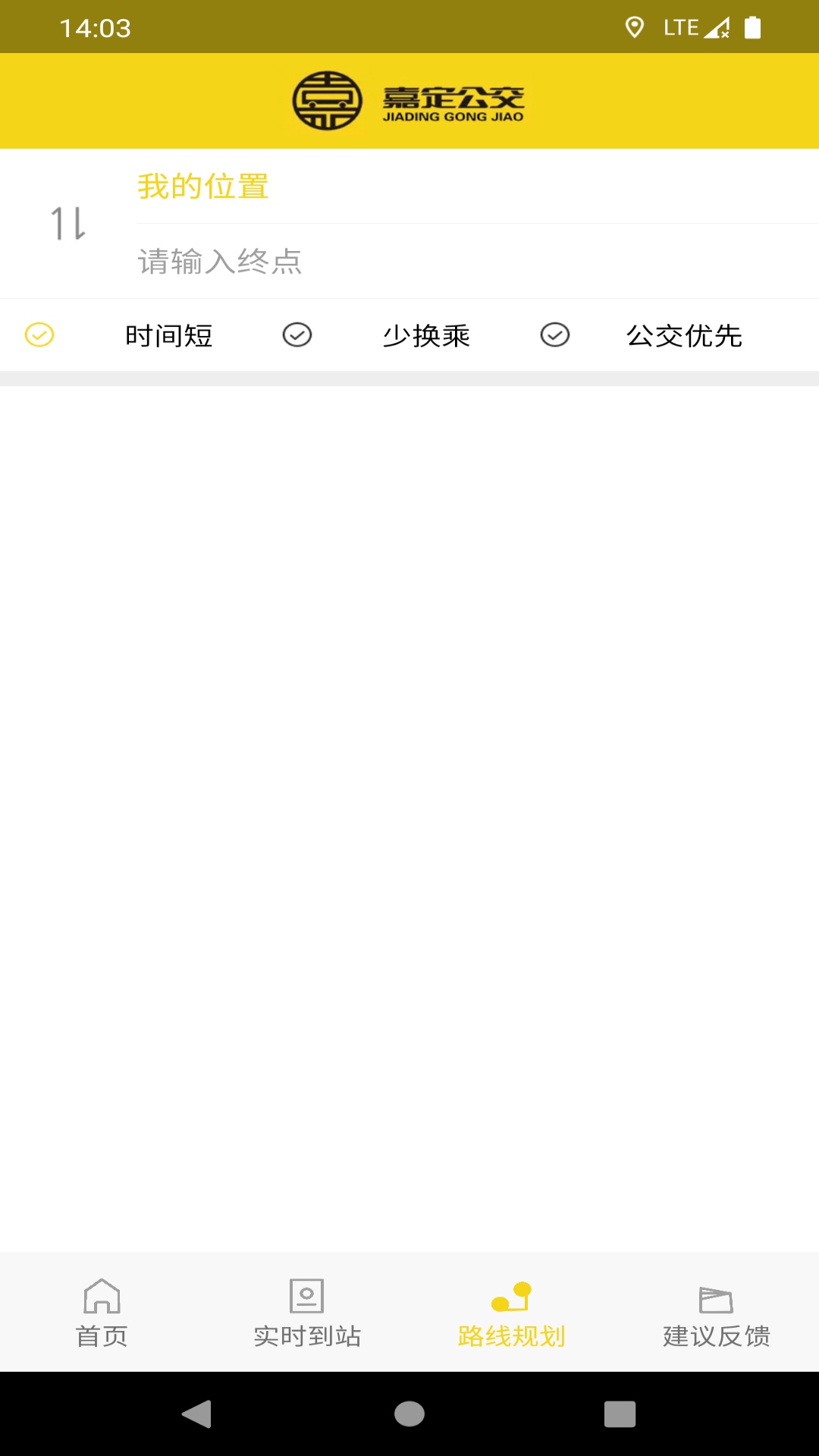Tap the swap start and end points icon
The height and width of the screenshot is (1456, 819).
67,222
